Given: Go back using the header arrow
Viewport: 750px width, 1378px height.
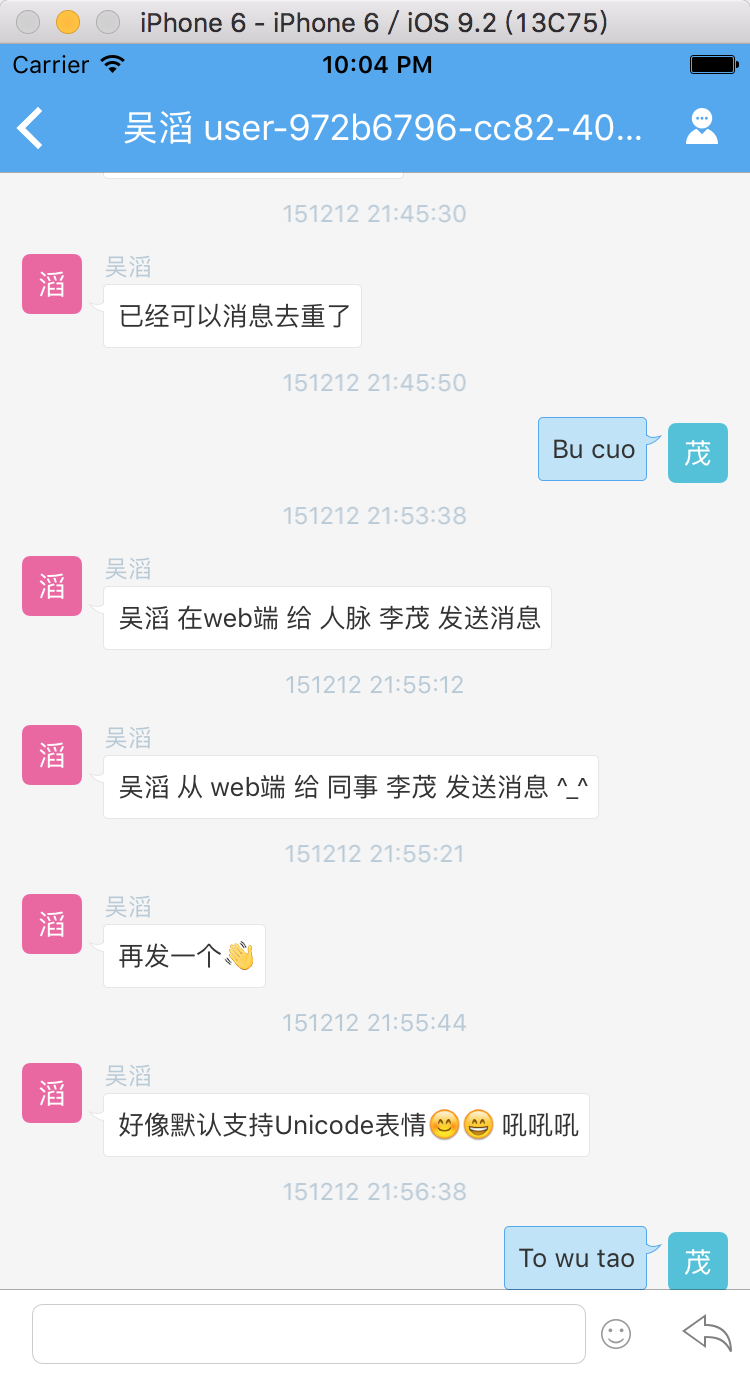Looking at the screenshot, I should tap(31, 128).
